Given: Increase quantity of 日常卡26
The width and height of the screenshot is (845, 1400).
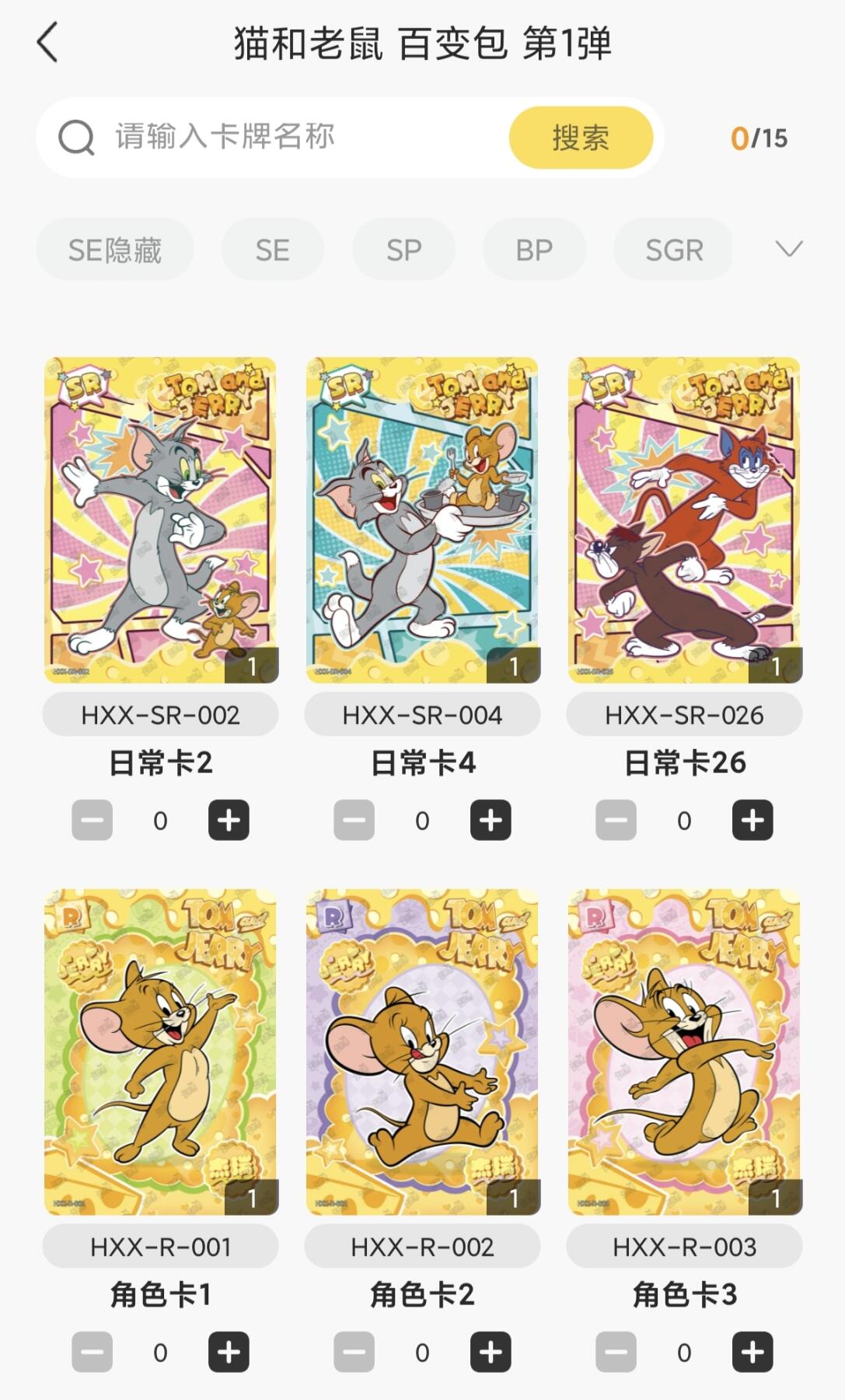Looking at the screenshot, I should point(752,820).
